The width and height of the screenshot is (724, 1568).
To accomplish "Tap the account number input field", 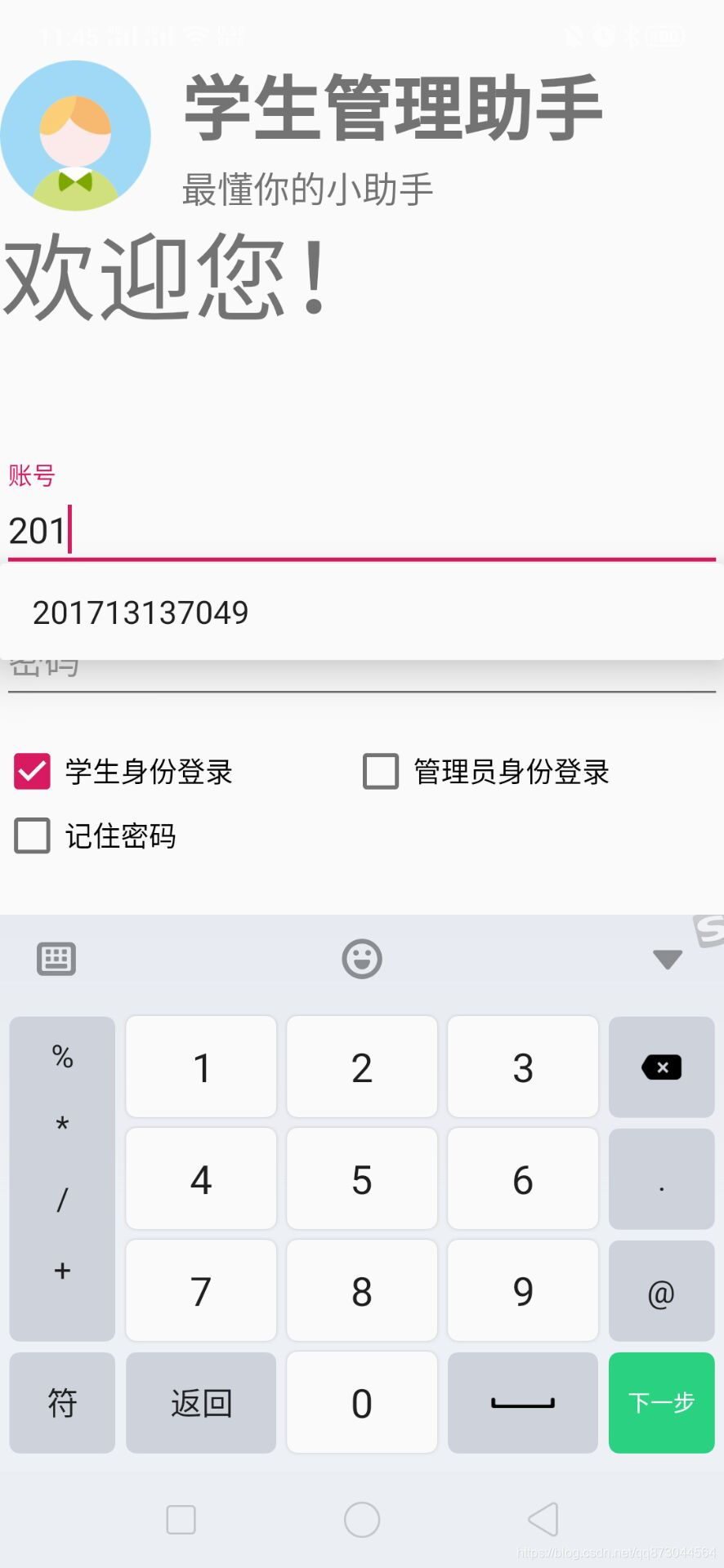I will click(361, 531).
